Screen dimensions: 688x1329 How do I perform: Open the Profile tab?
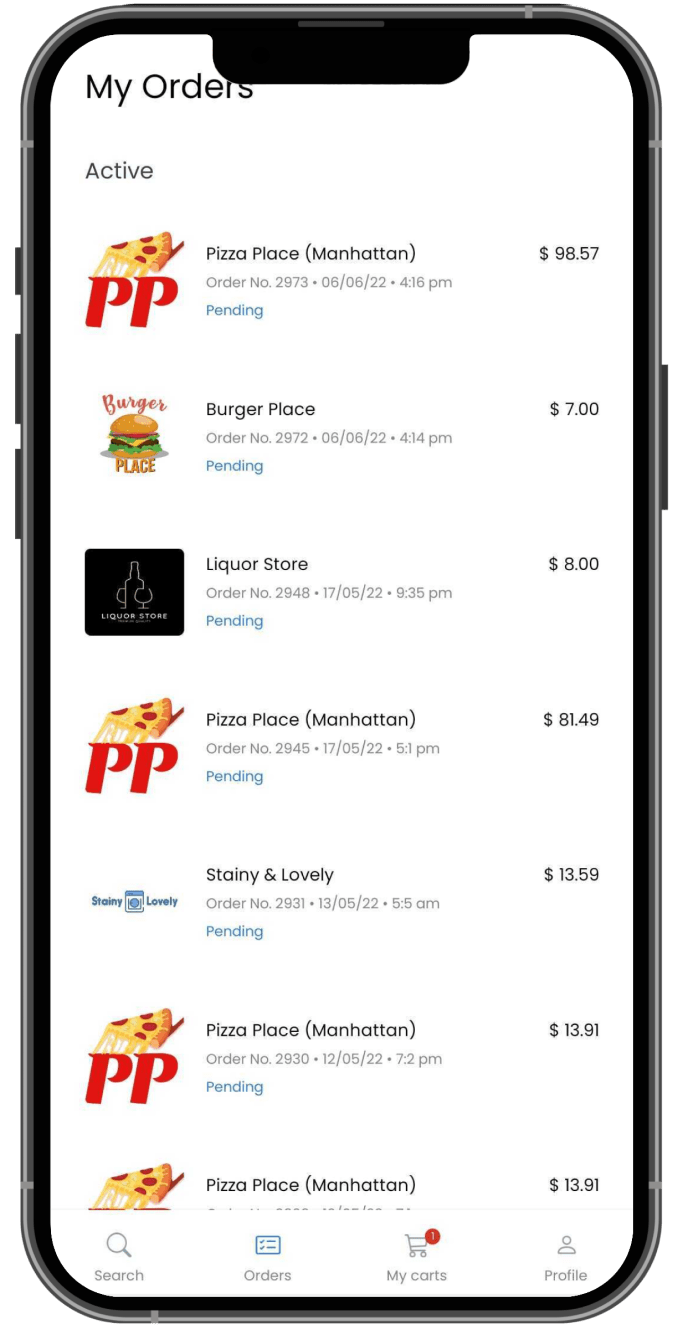tap(566, 1257)
